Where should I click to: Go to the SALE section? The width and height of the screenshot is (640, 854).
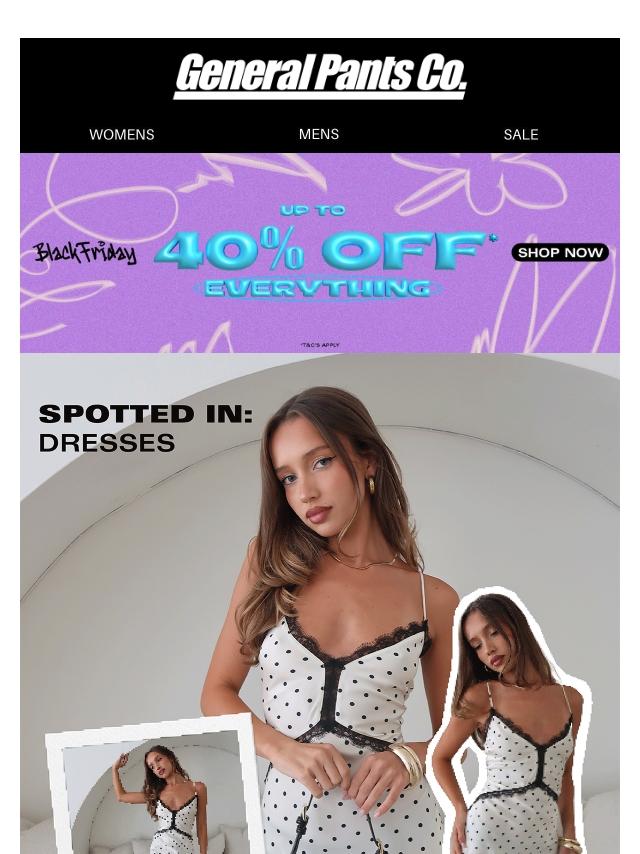click(520, 134)
